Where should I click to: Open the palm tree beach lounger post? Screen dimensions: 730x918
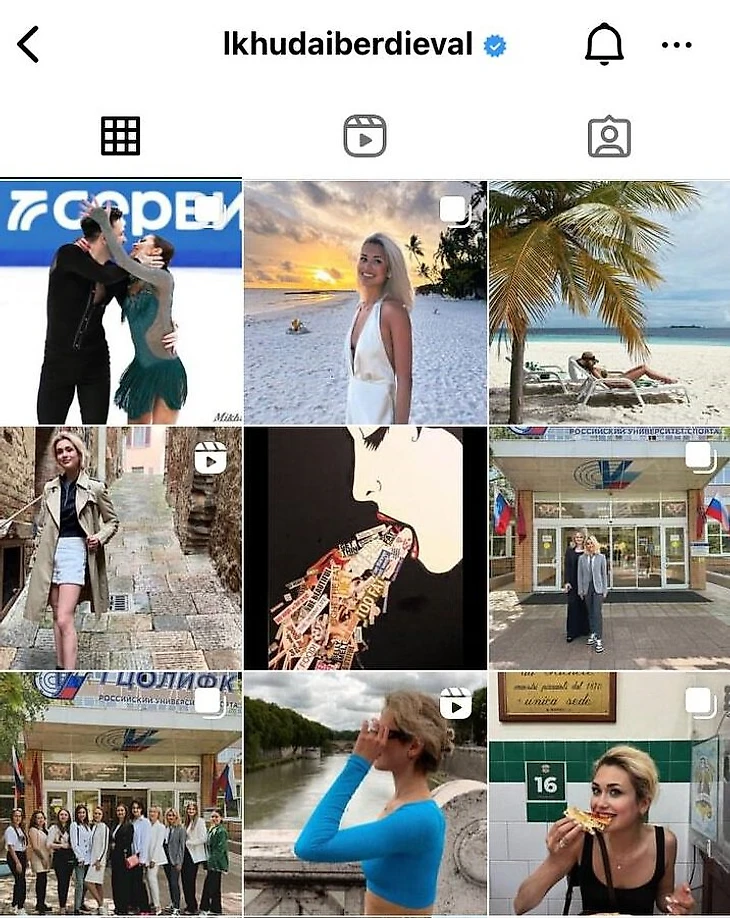[x=609, y=303]
